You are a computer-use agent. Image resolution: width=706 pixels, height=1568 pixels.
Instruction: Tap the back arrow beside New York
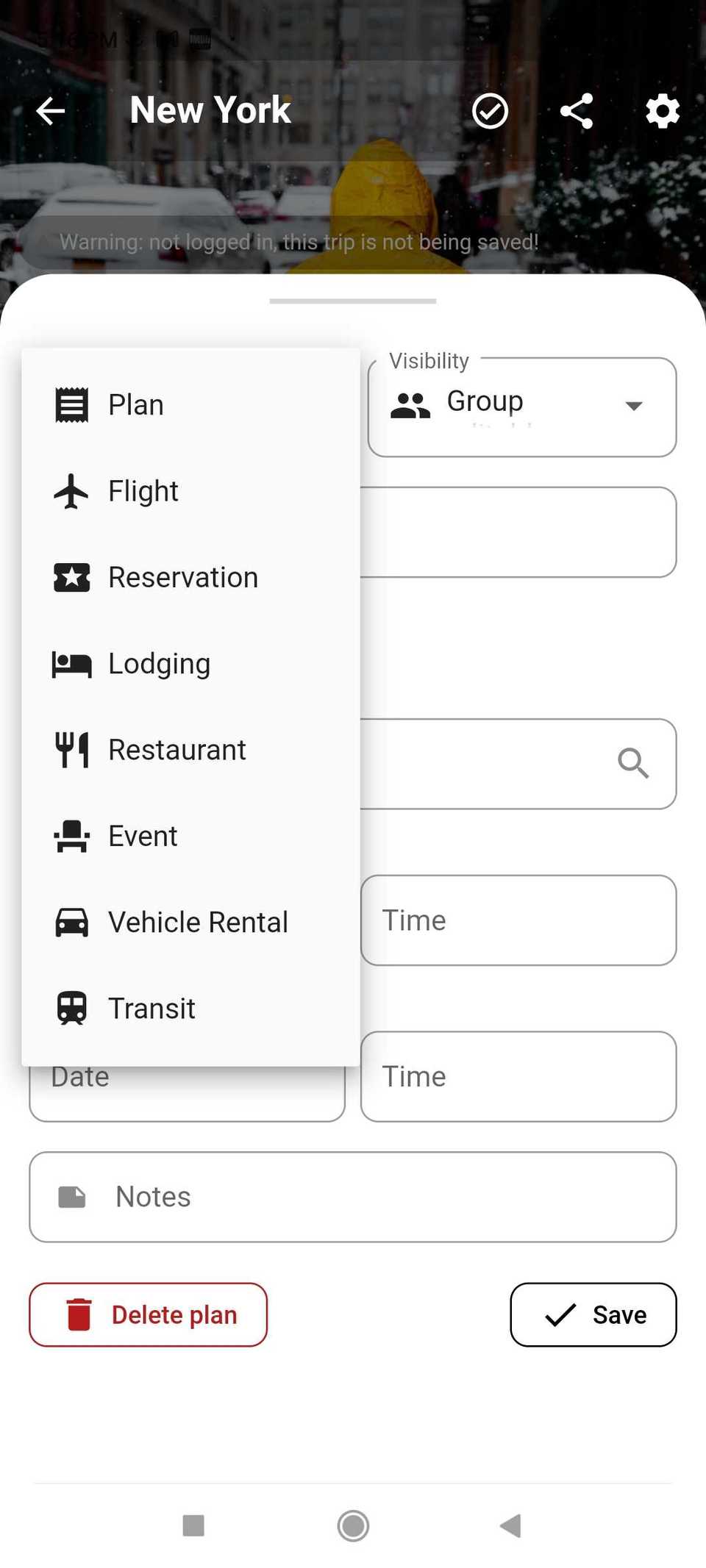point(49,110)
